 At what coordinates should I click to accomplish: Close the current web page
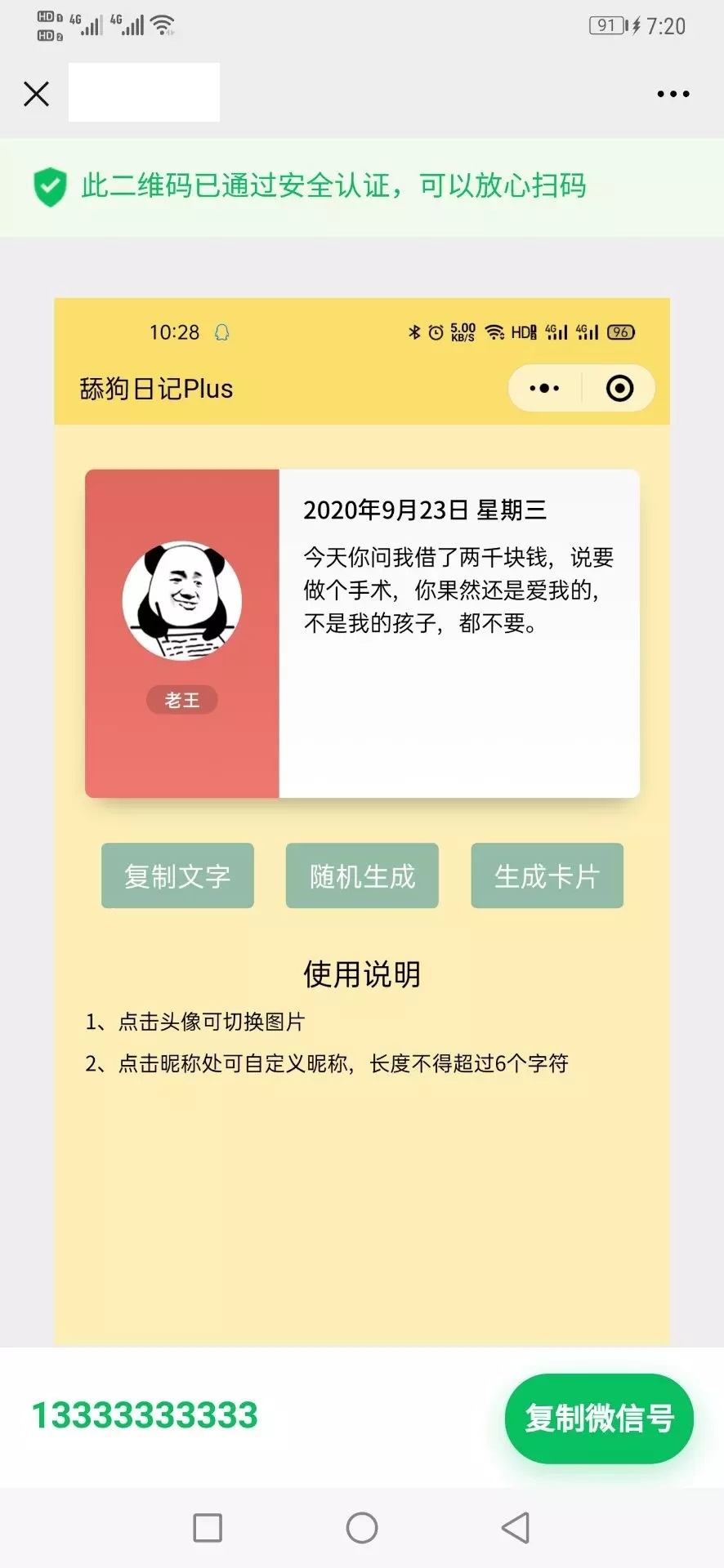click(x=36, y=94)
